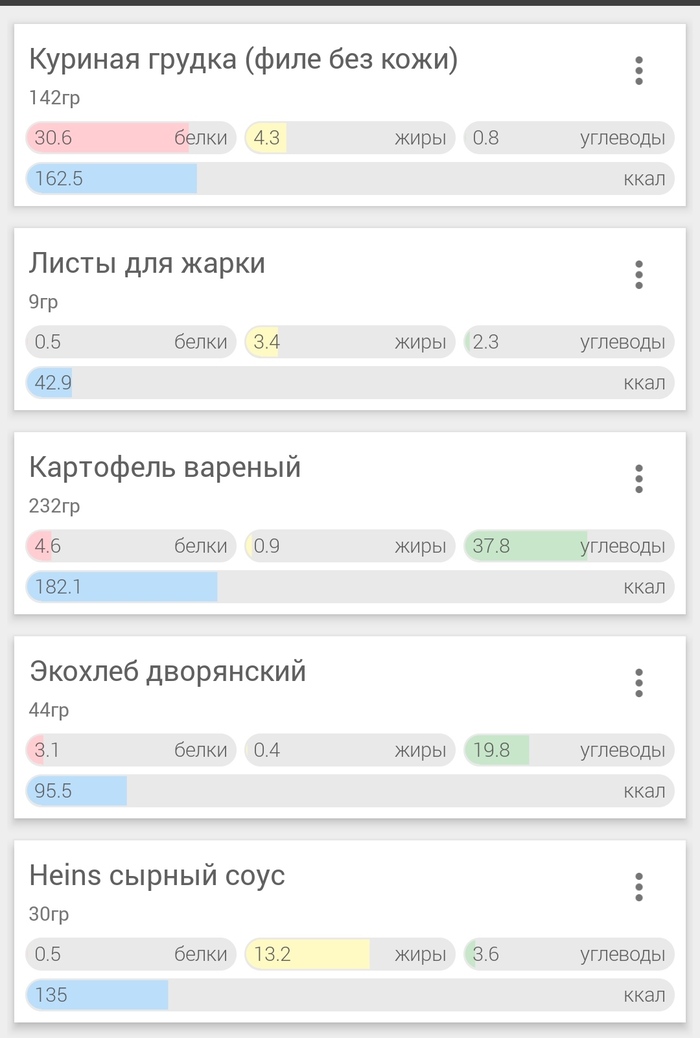View the Картофель вареный entry

(x=165, y=468)
